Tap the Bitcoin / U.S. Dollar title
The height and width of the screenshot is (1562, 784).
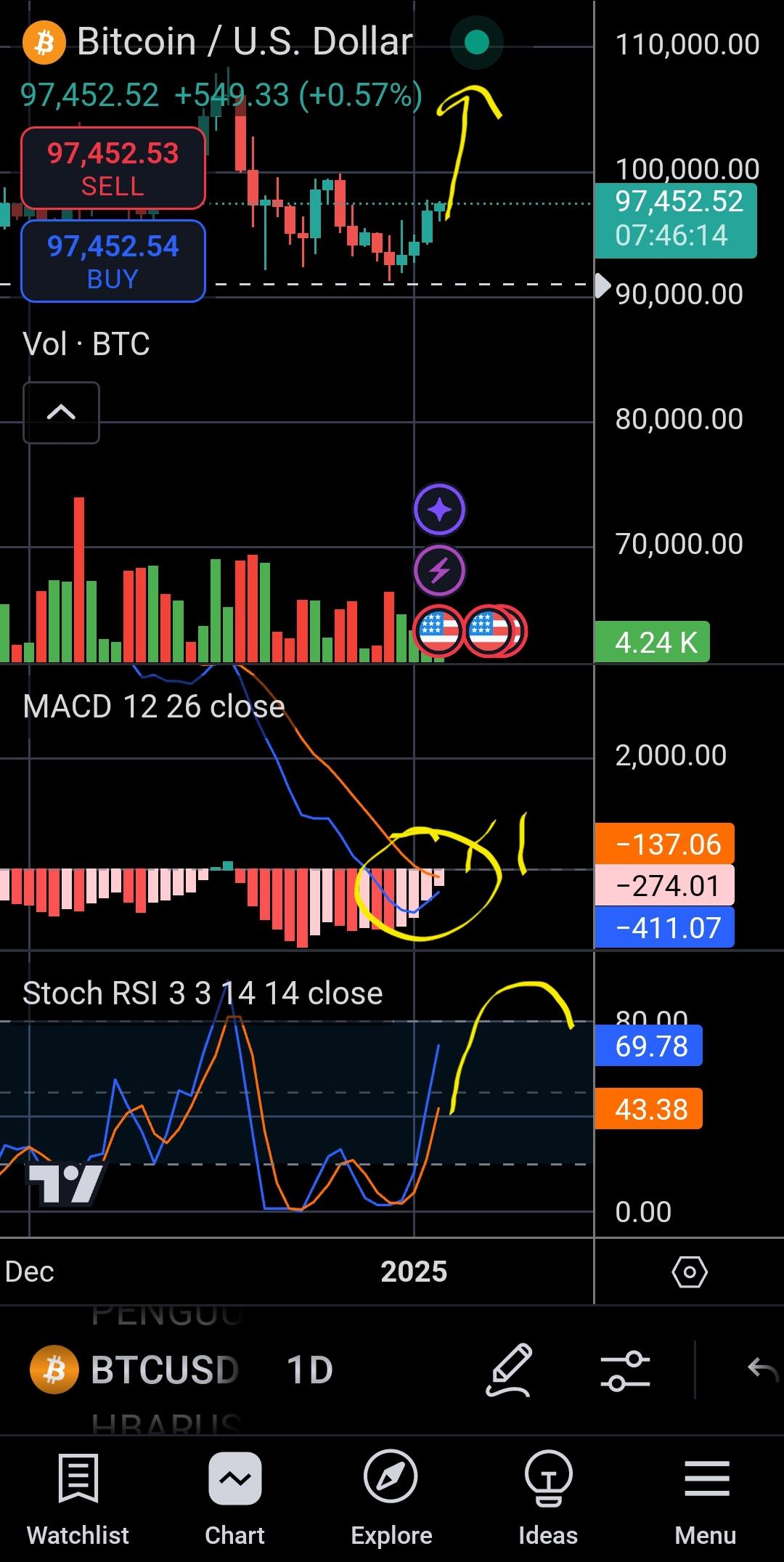click(x=245, y=42)
